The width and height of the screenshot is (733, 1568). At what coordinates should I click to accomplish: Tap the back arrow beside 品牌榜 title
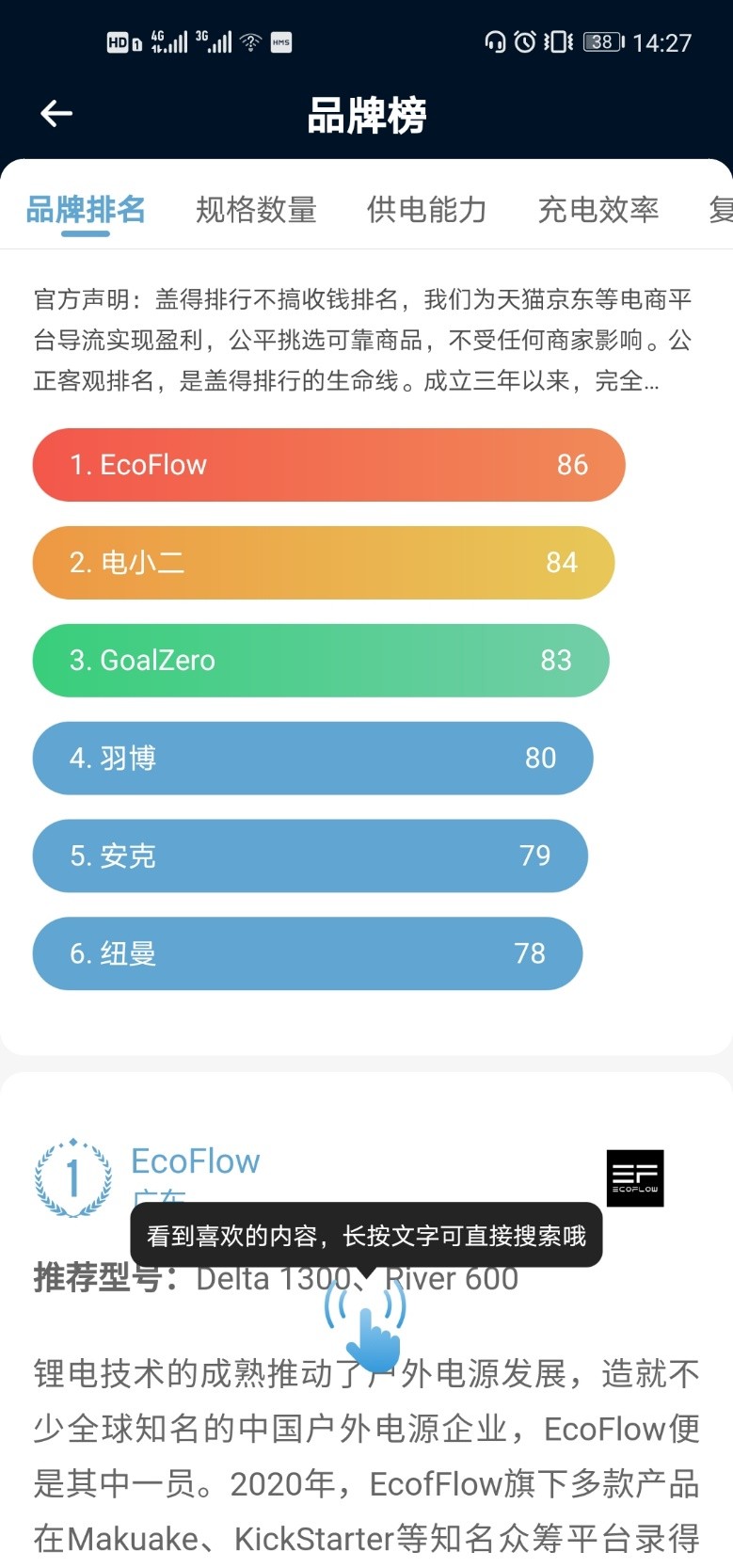[x=56, y=113]
